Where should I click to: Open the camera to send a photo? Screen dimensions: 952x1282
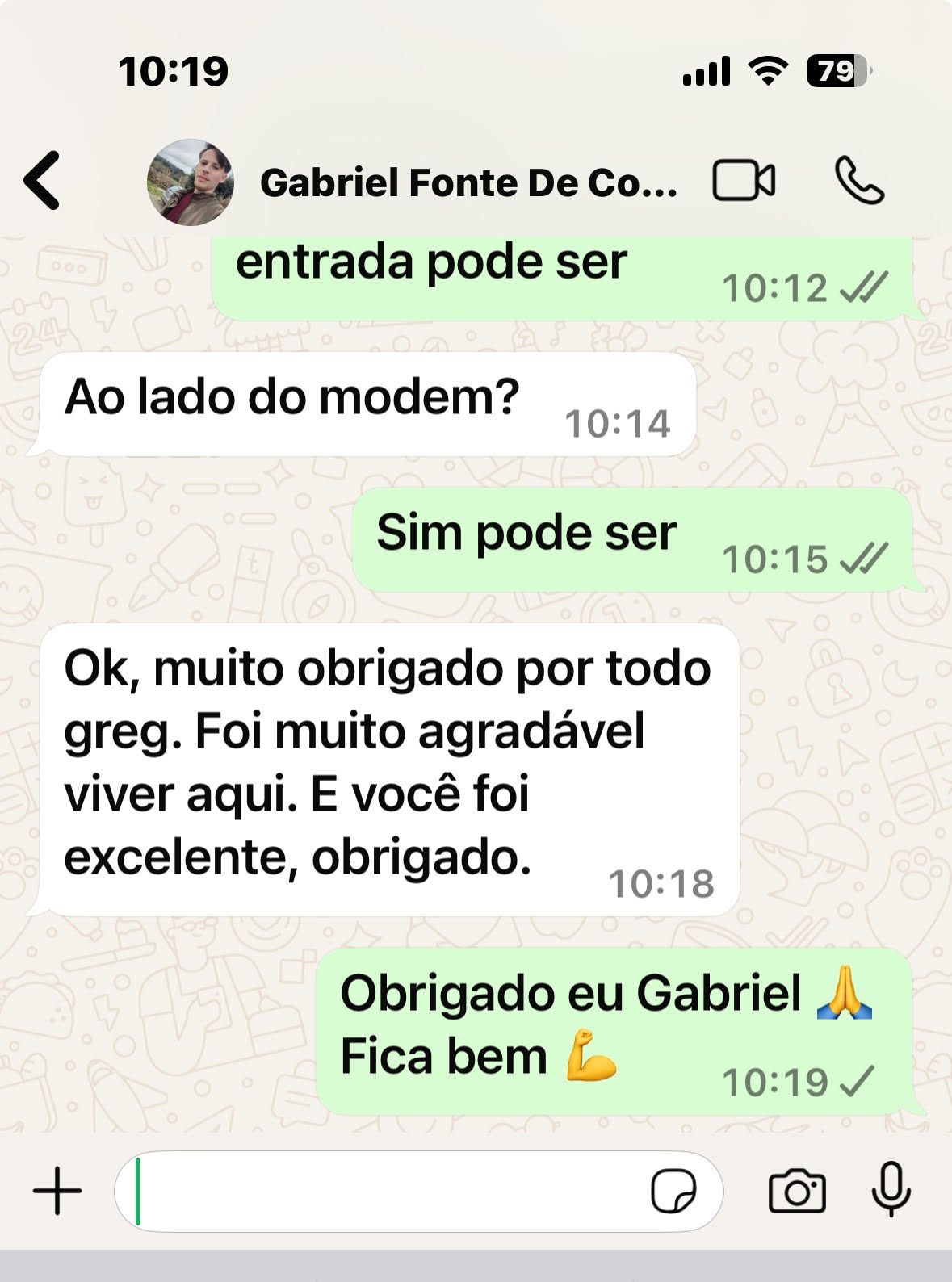pos(797,1191)
